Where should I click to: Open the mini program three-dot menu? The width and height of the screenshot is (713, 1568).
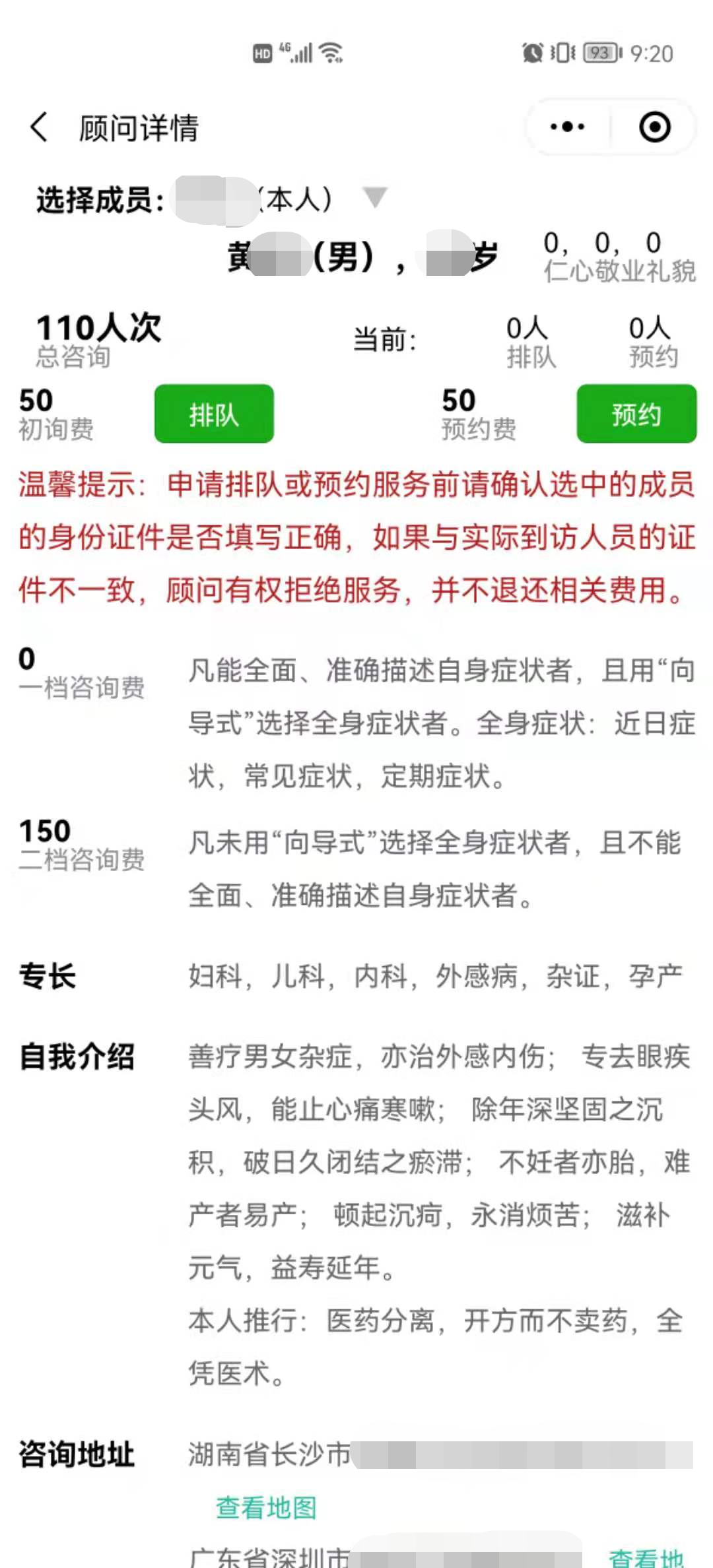click(x=568, y=127)
